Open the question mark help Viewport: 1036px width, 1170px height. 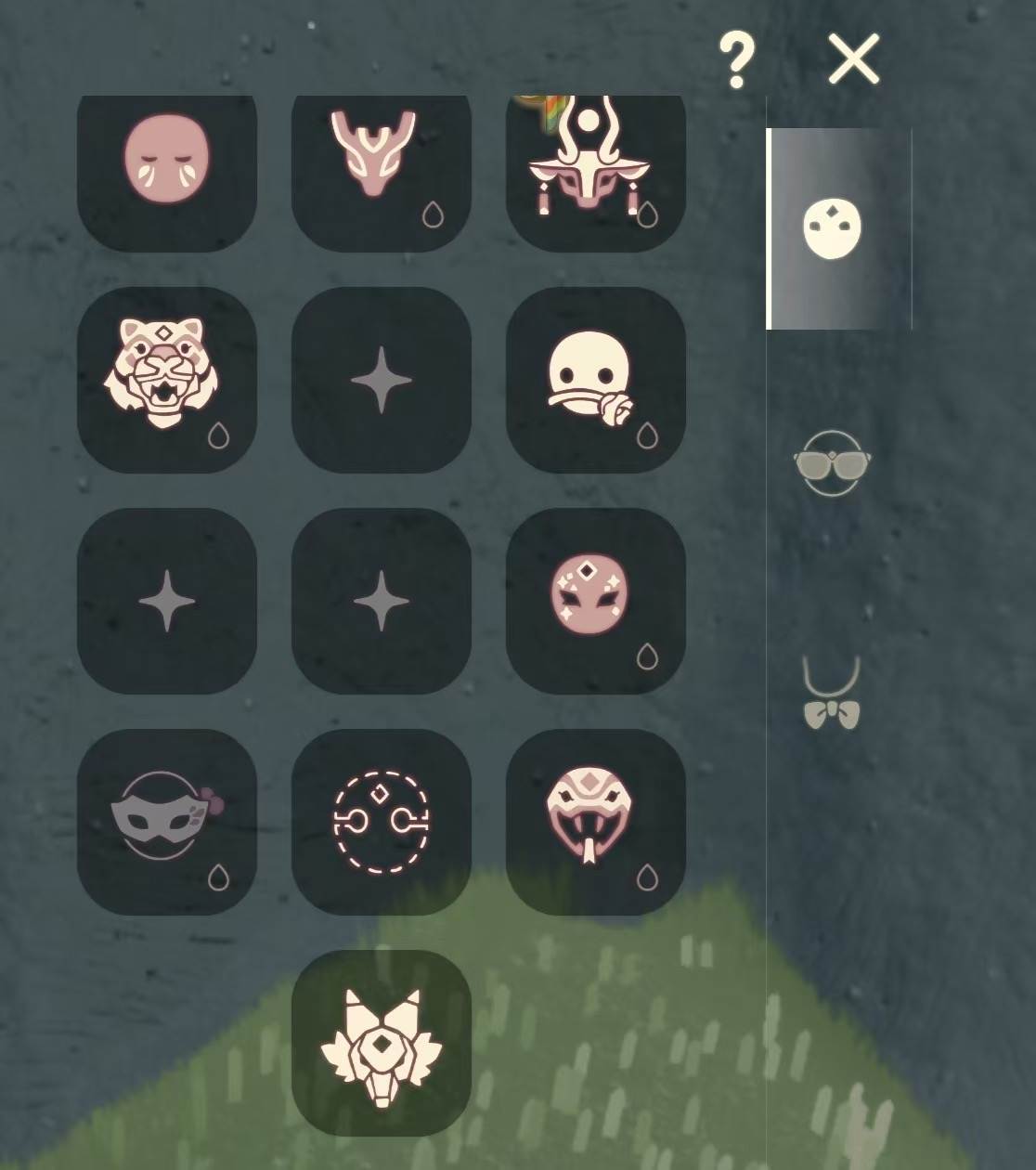coord(737,60)
